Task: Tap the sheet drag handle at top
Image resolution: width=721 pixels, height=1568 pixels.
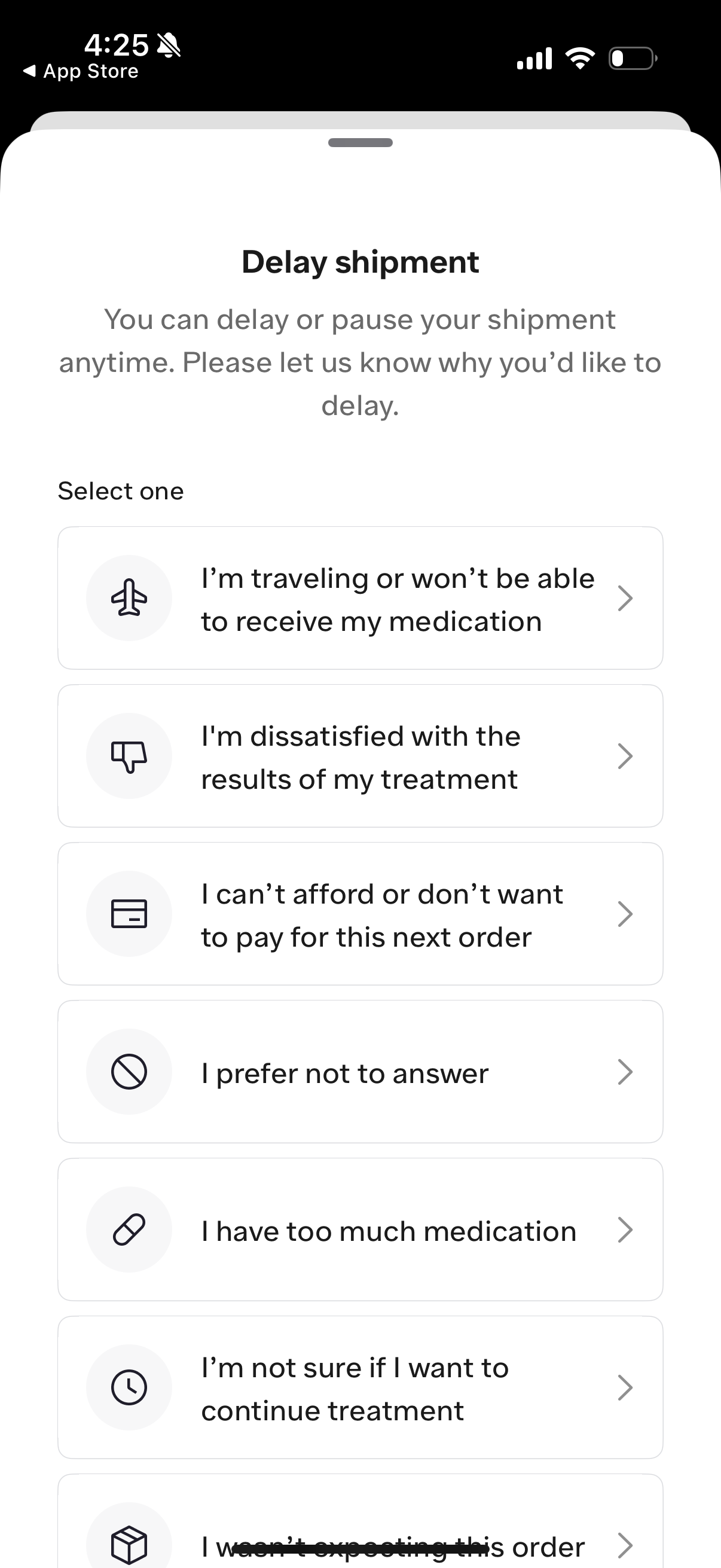Action: (x=360, y=144)
